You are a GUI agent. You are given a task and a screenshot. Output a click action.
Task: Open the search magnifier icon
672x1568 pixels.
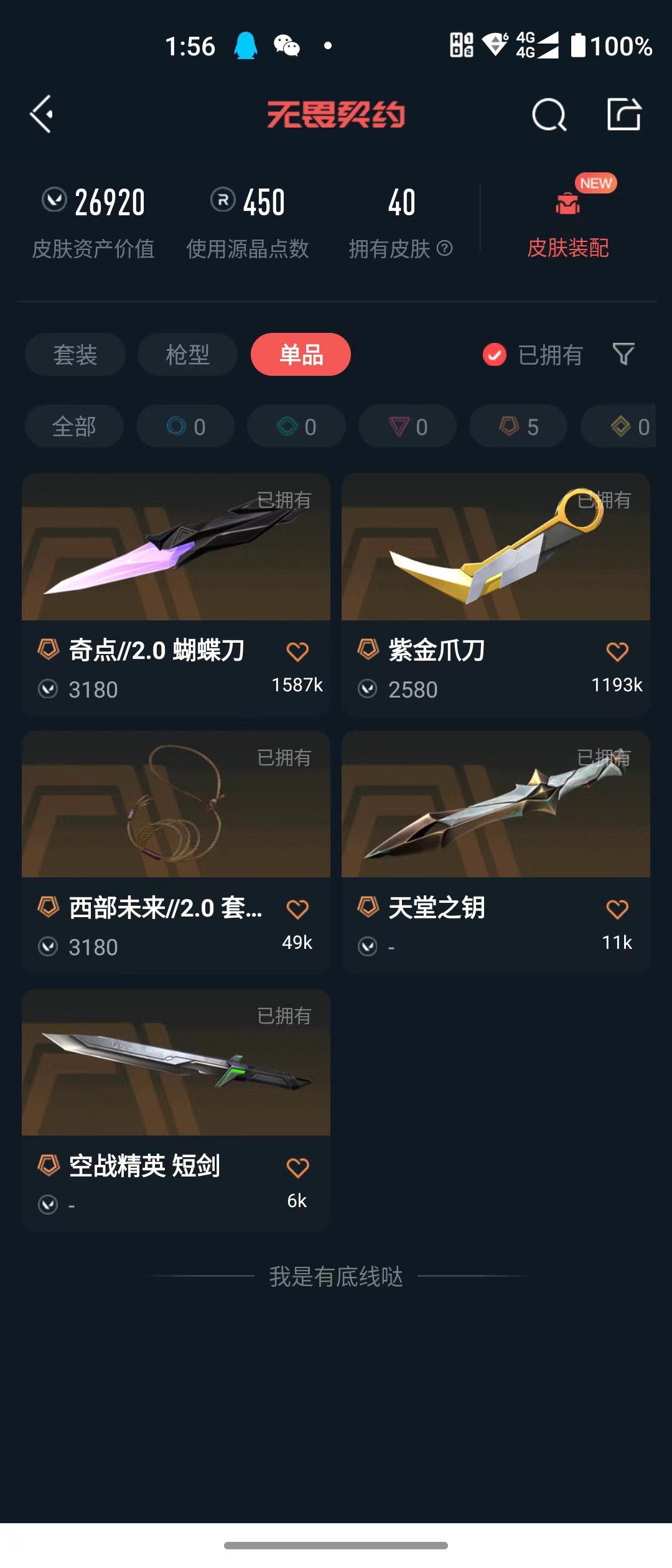[x=549, y=114]
